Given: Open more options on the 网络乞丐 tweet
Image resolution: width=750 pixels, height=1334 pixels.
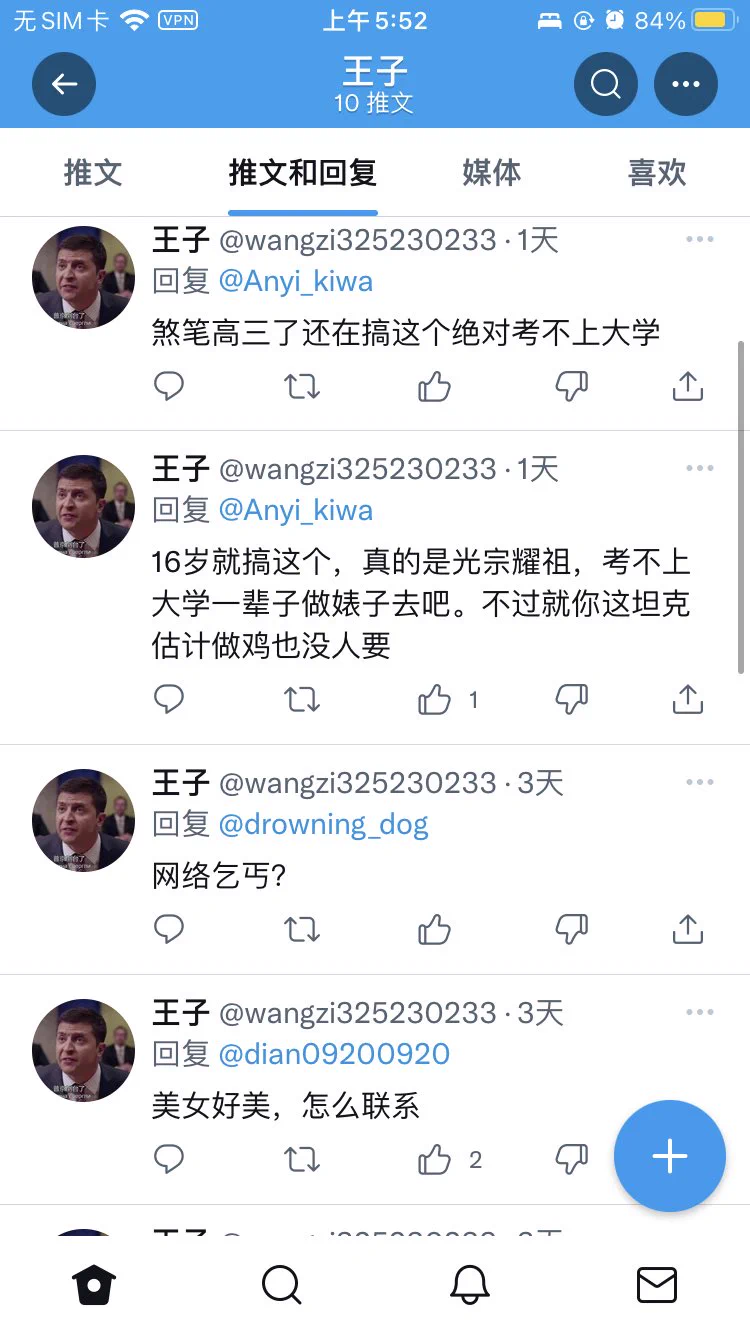Looking at the screenshot, I should click(699, 782).
